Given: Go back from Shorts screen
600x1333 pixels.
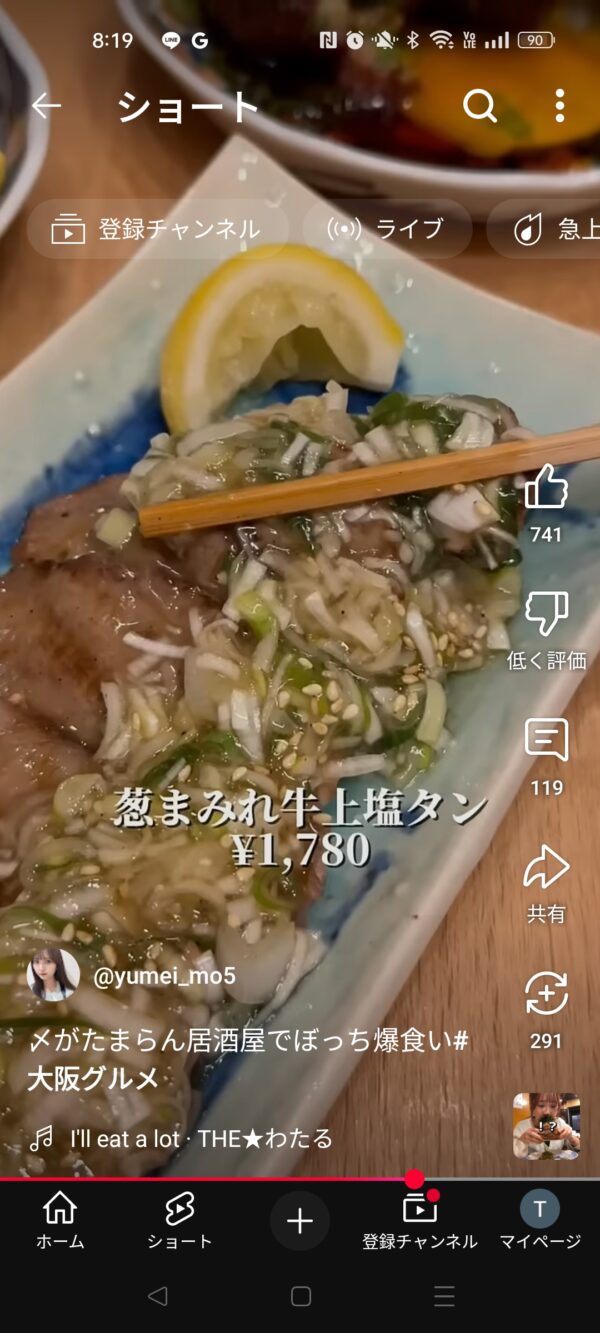Looking at the screenshot, I should click(46, 105).
